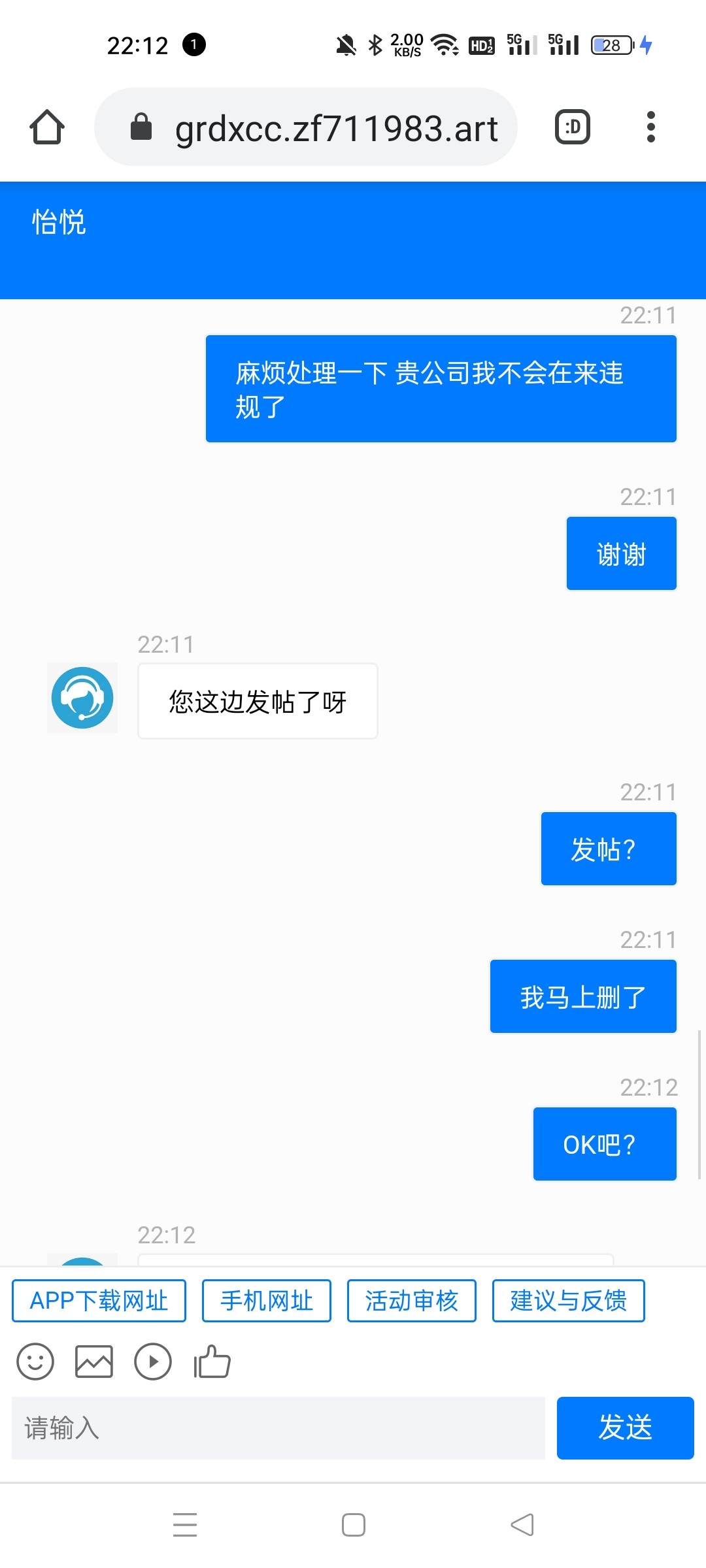The height and width of the screenshot is (1568, 706).
Task: Open the browser overflow three-dot menu
Action: (x=650, y=126)
